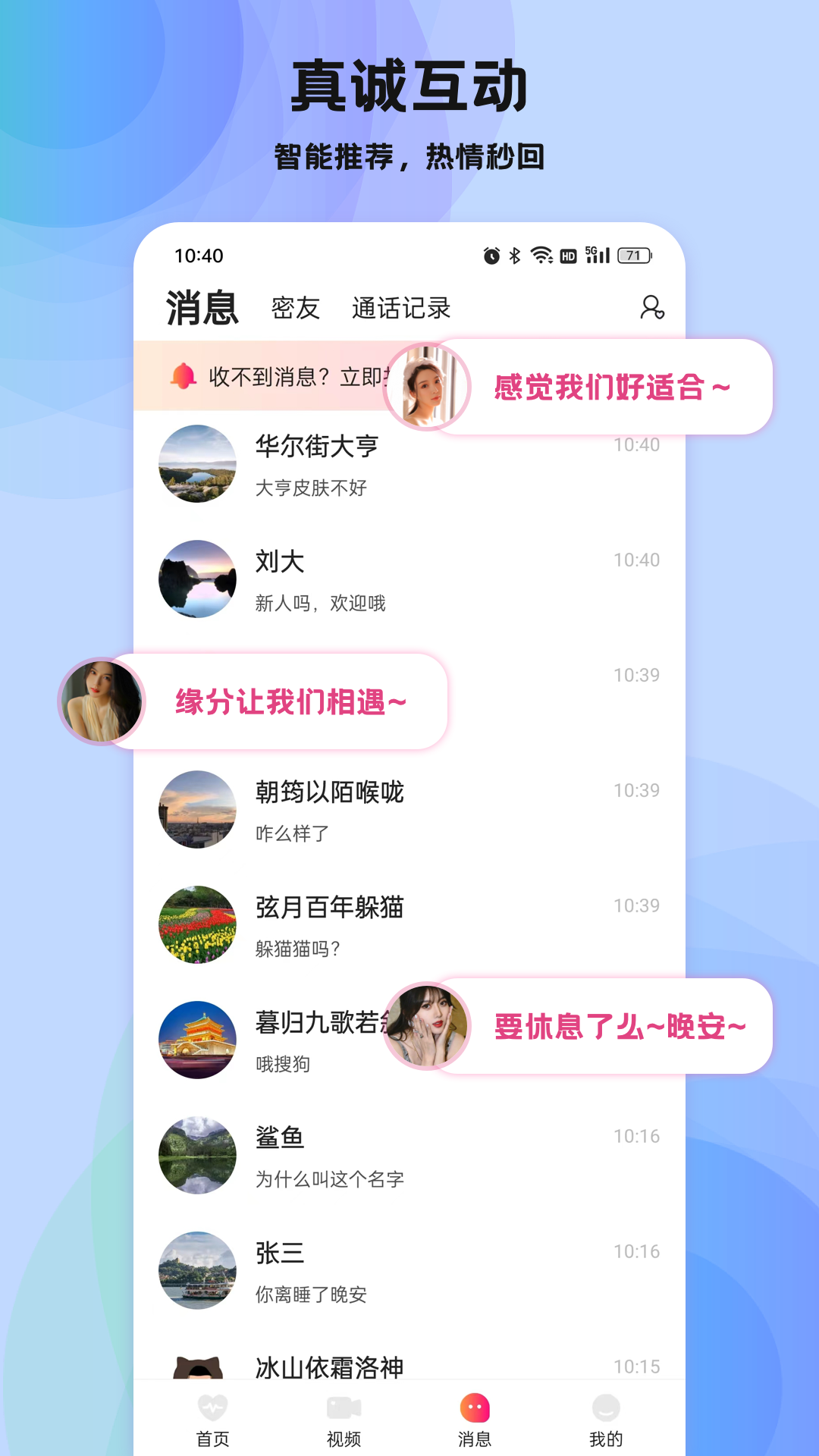Tap the avatar inside the 要休息了么~晚安~ bubble
819x1456 pixels.
428,1028
